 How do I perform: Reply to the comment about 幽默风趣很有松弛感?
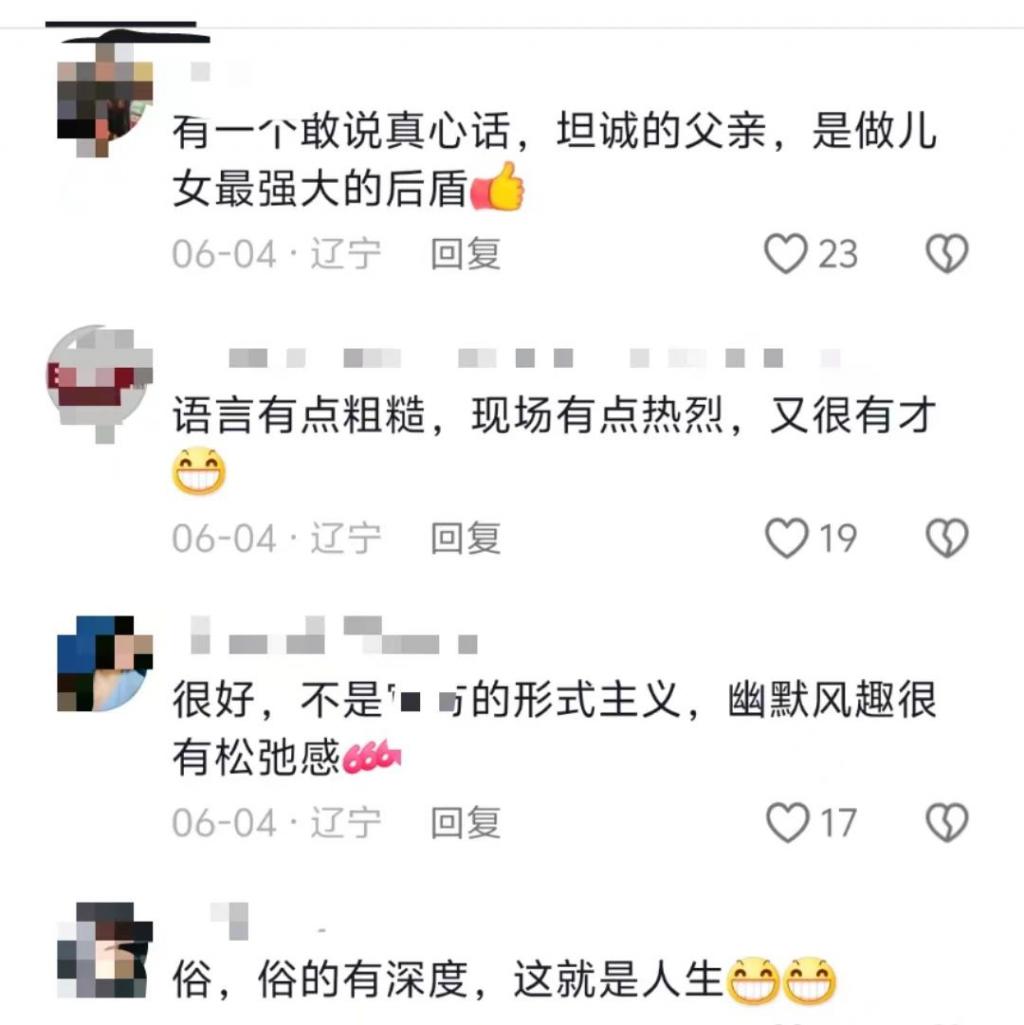(465, 823)
